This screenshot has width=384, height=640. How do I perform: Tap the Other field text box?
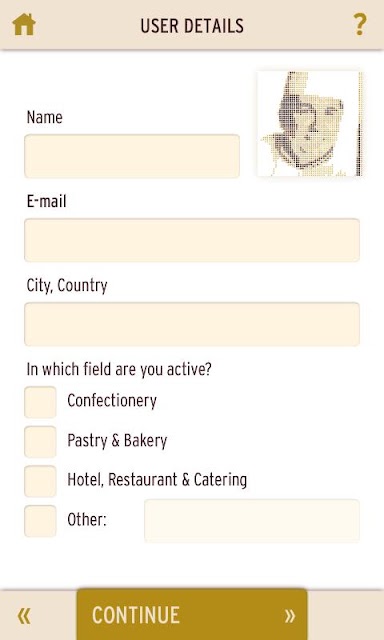[252, 520]
